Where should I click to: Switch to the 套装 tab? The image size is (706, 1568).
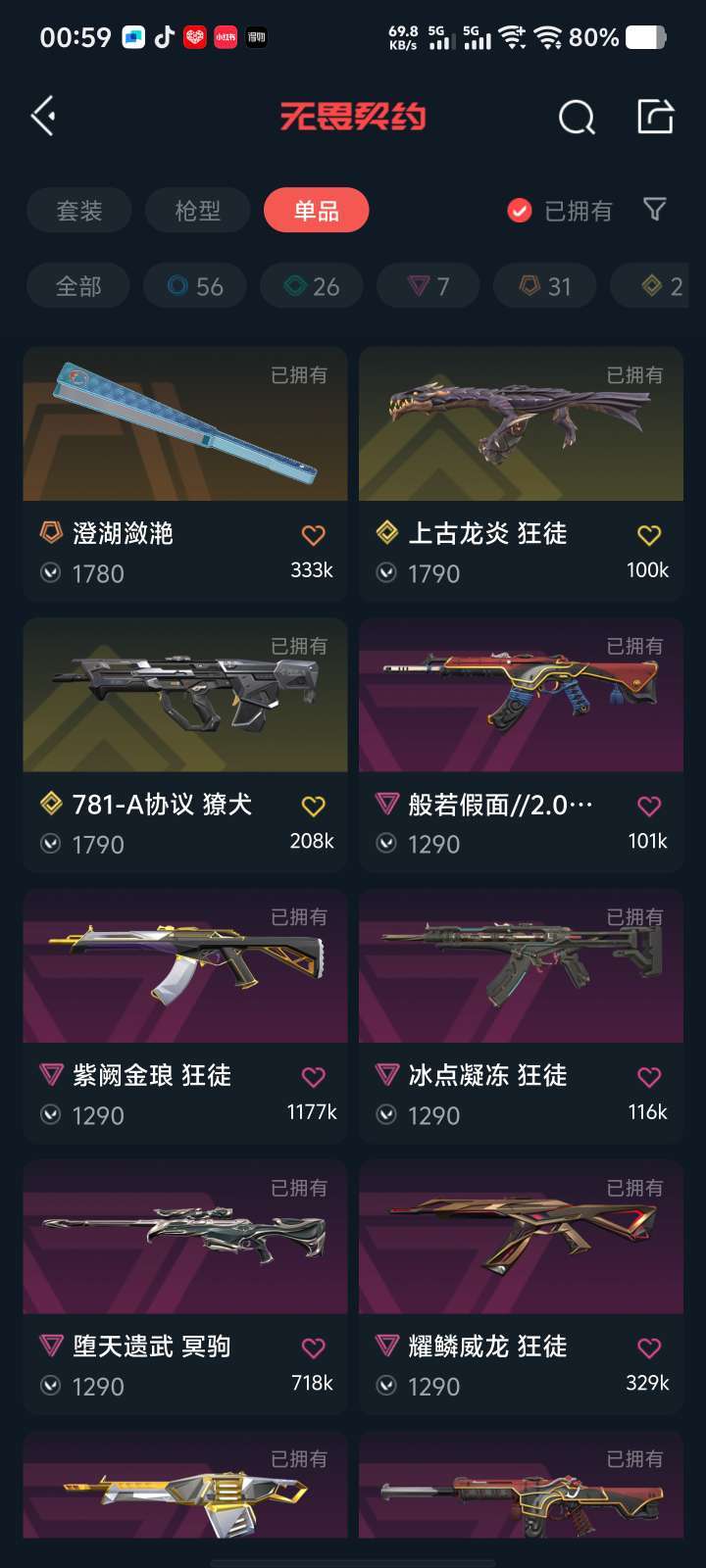[79, 211]
